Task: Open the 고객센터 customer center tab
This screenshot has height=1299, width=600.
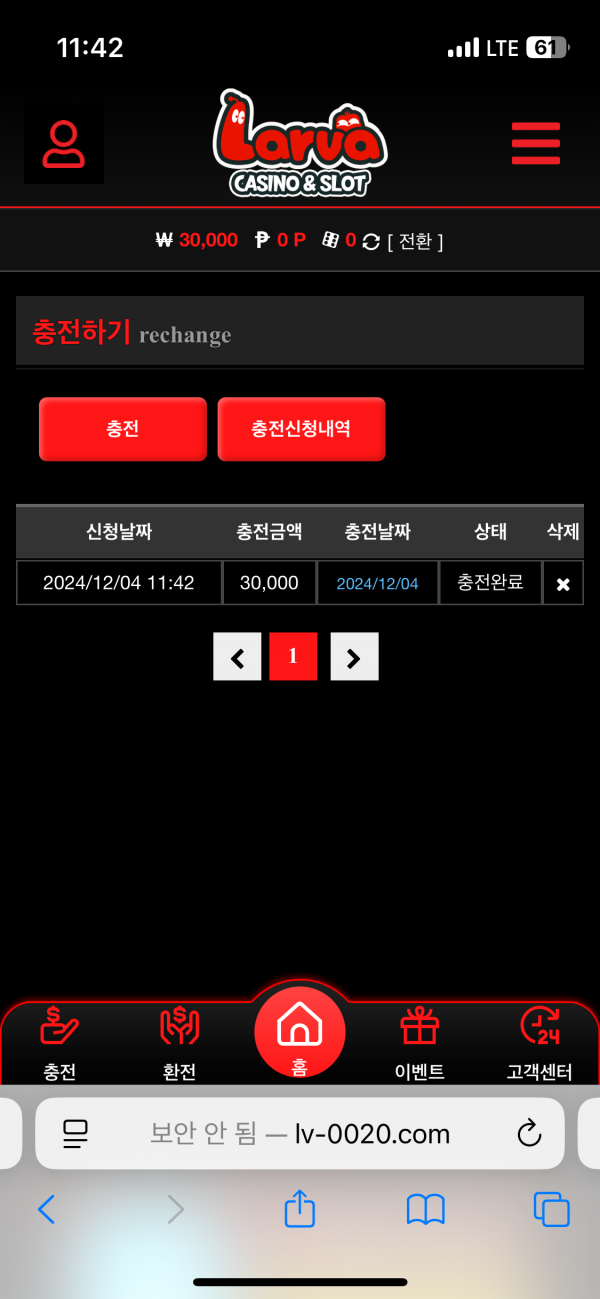Action: [539, 1045]
